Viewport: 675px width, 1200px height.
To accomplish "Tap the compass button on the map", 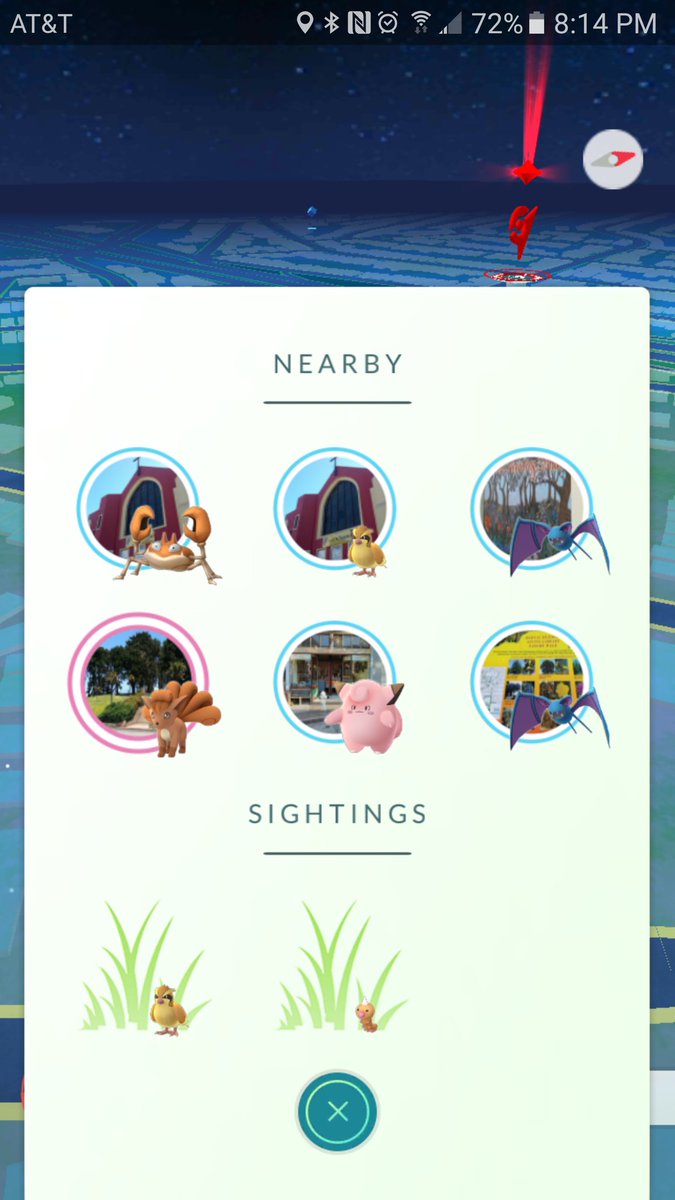I will (x=613, y=159).
